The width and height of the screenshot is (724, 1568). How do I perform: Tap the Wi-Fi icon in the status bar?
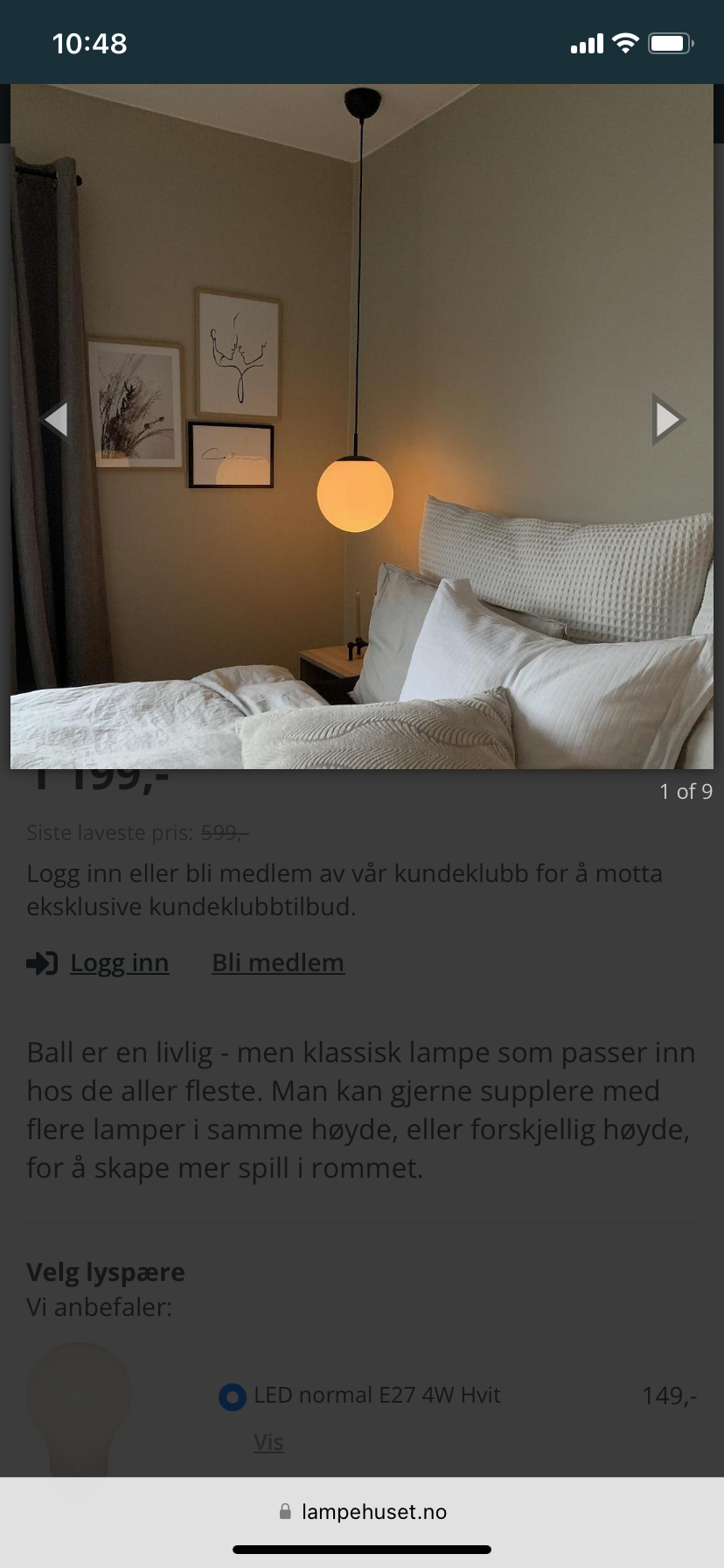[x=624, y=42]
